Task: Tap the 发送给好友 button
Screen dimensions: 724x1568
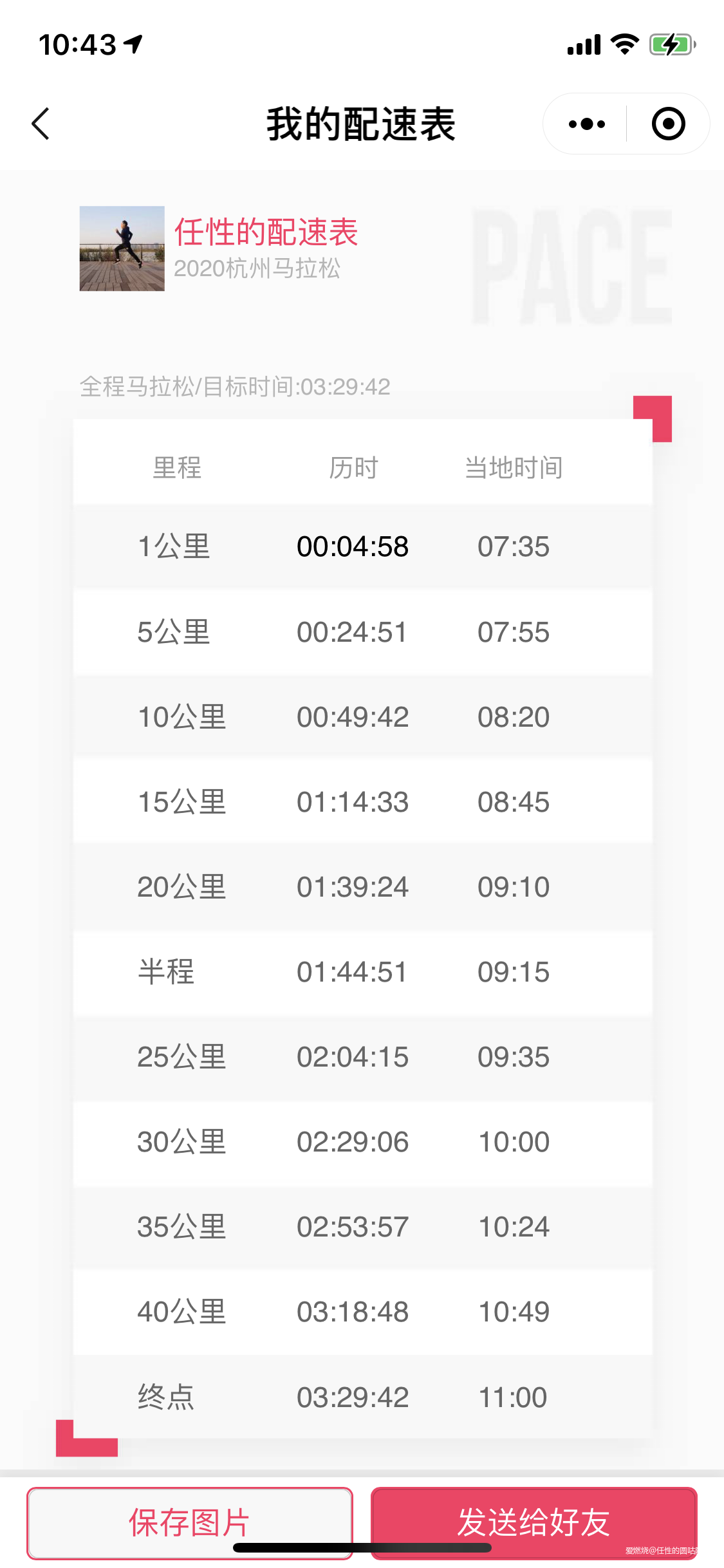Action: click(533, 1523)
